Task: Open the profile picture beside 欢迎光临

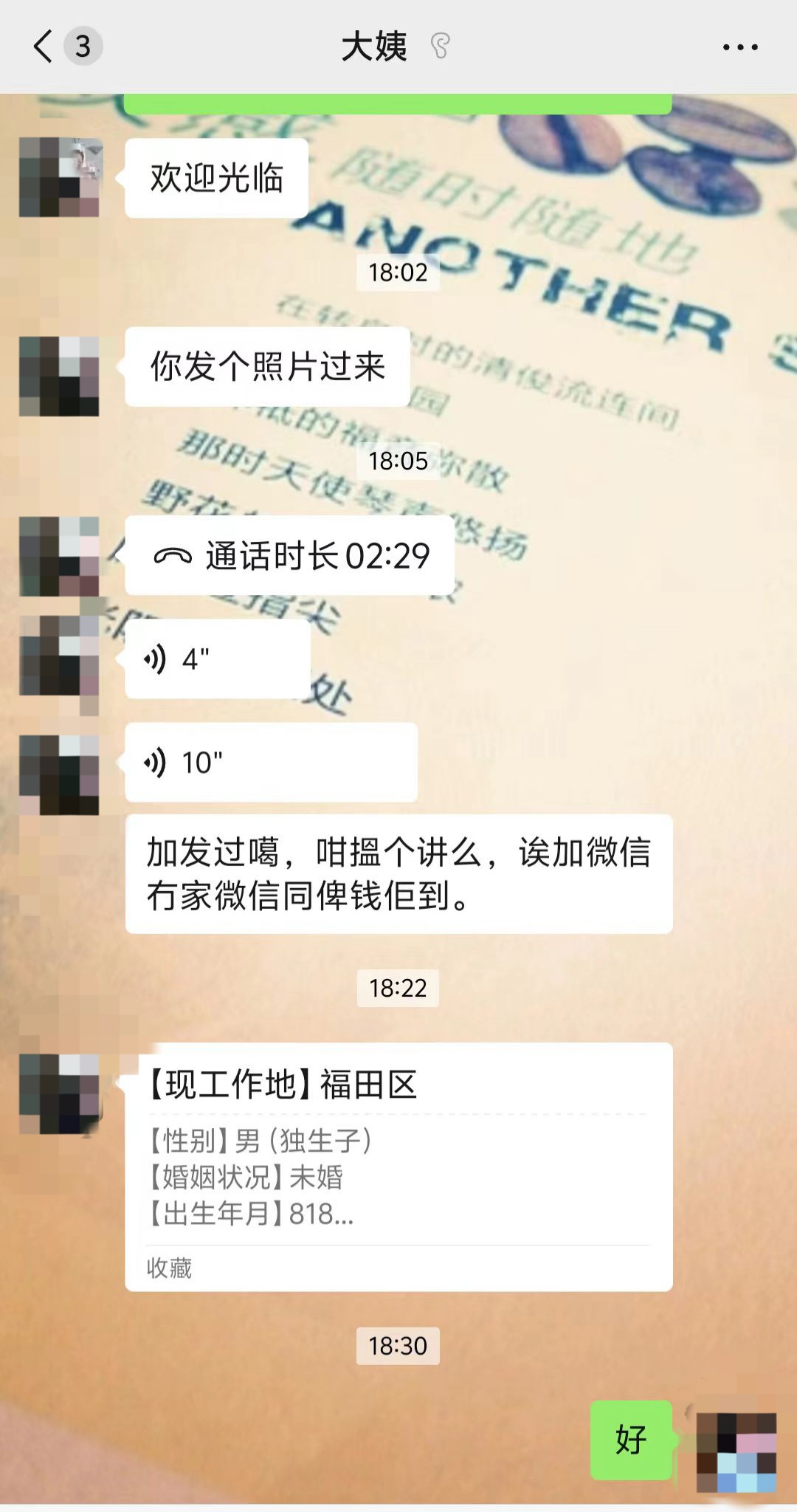Action: [x=59, y=177]
